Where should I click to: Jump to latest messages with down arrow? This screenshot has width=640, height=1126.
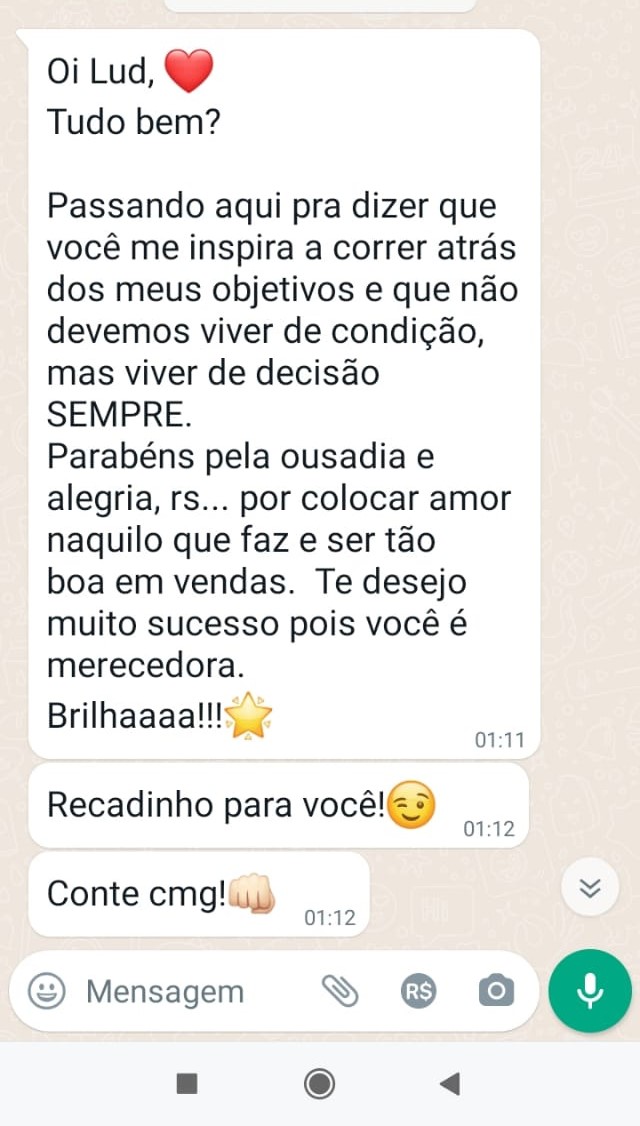[590, 888]
